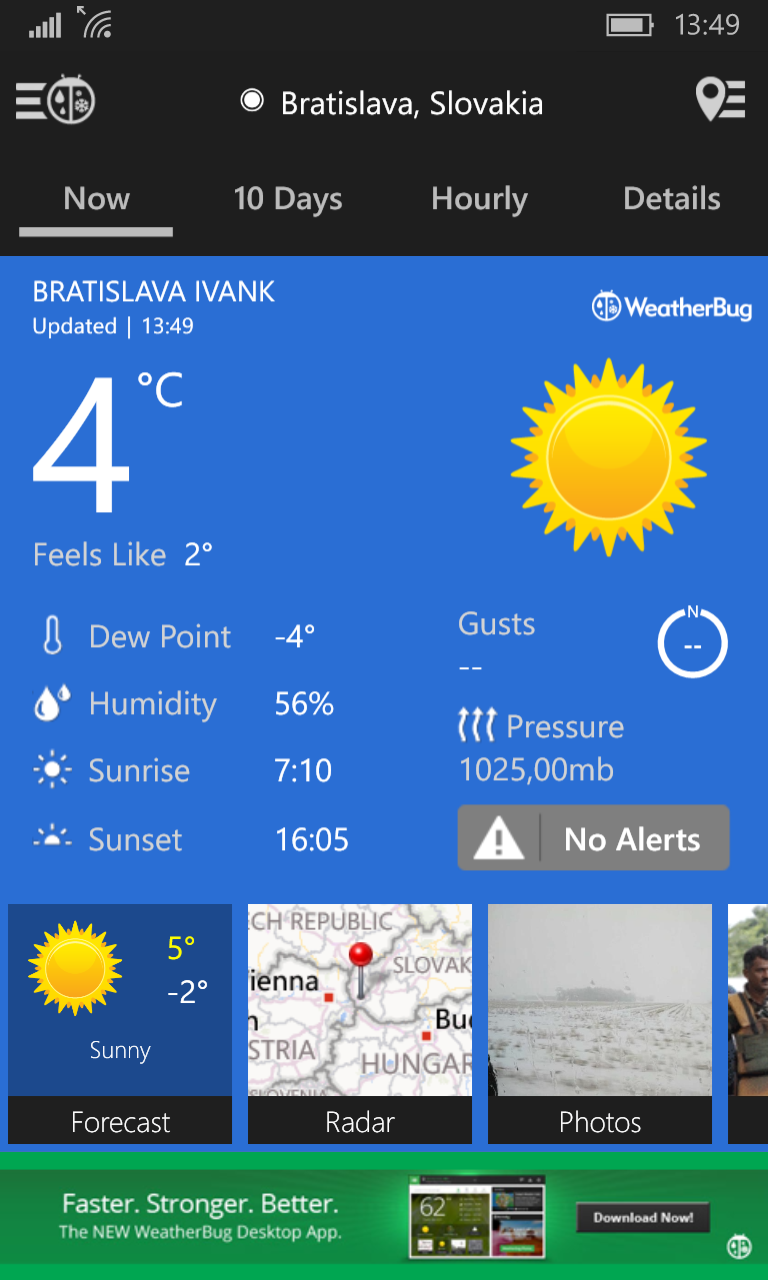768x1280 pixels.
Task: Tap Download Now in the ad banner
Action: coord(643,1217)
